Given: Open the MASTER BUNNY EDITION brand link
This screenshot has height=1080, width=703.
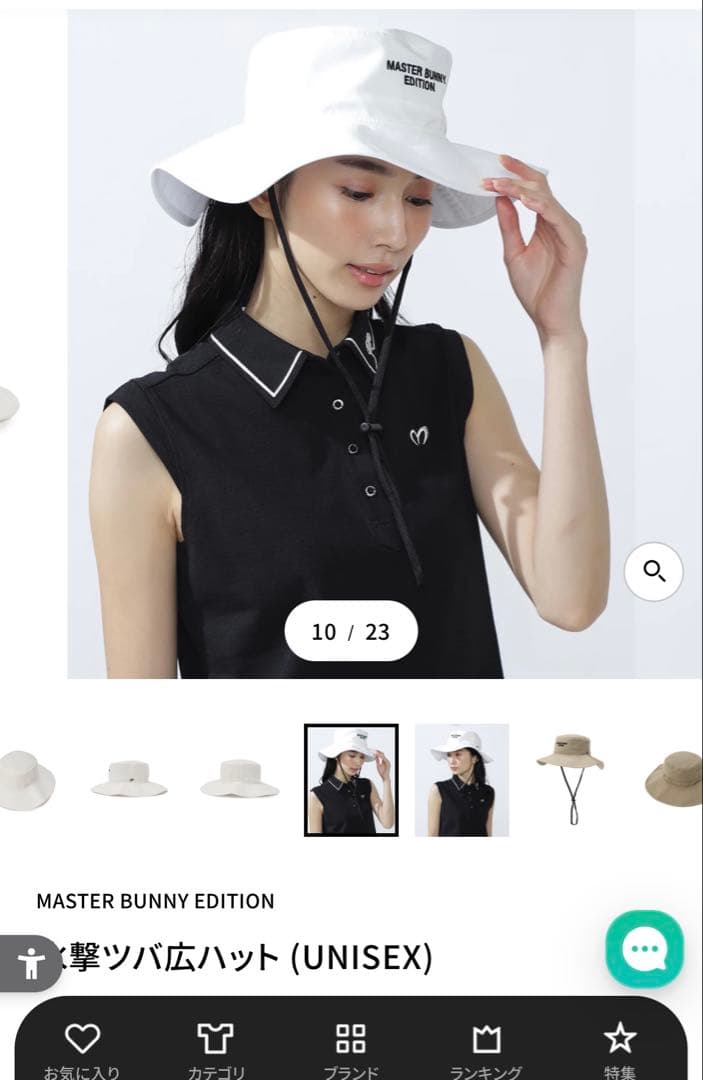Looking at the screenshot, I should 155,901.
